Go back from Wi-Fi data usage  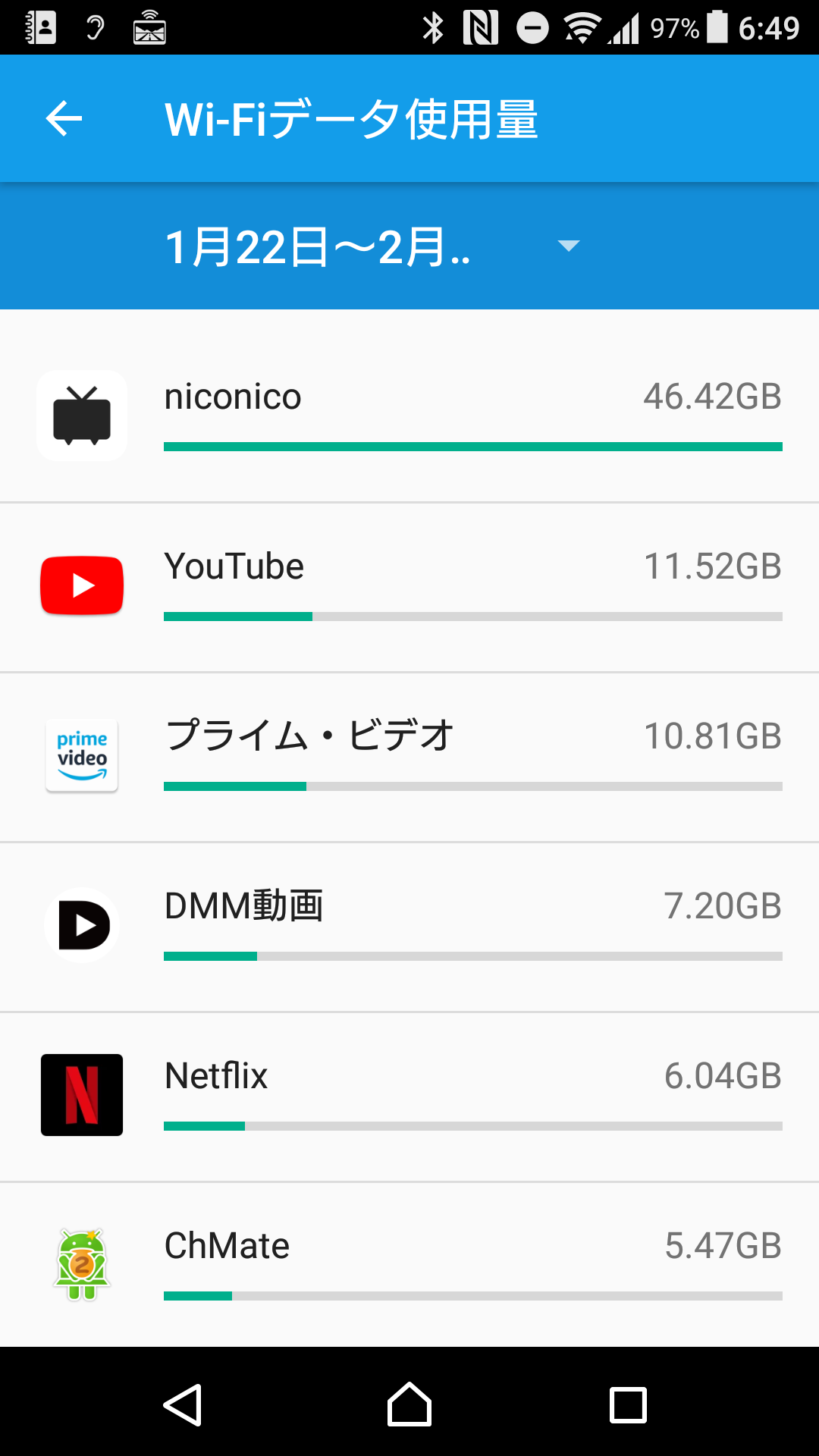click(64, 119)
